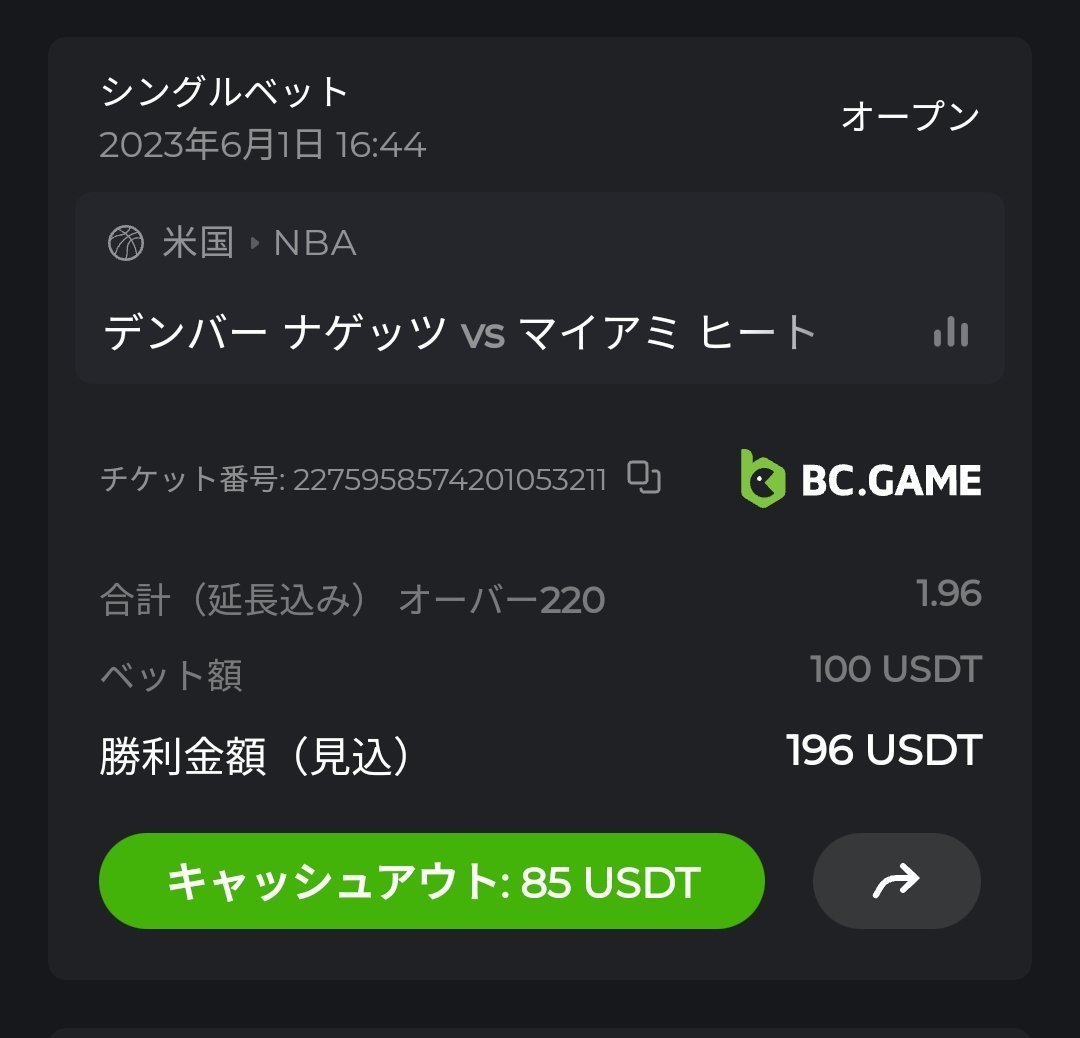
Task: Share this bet slip
Action: tap(896, 882)
